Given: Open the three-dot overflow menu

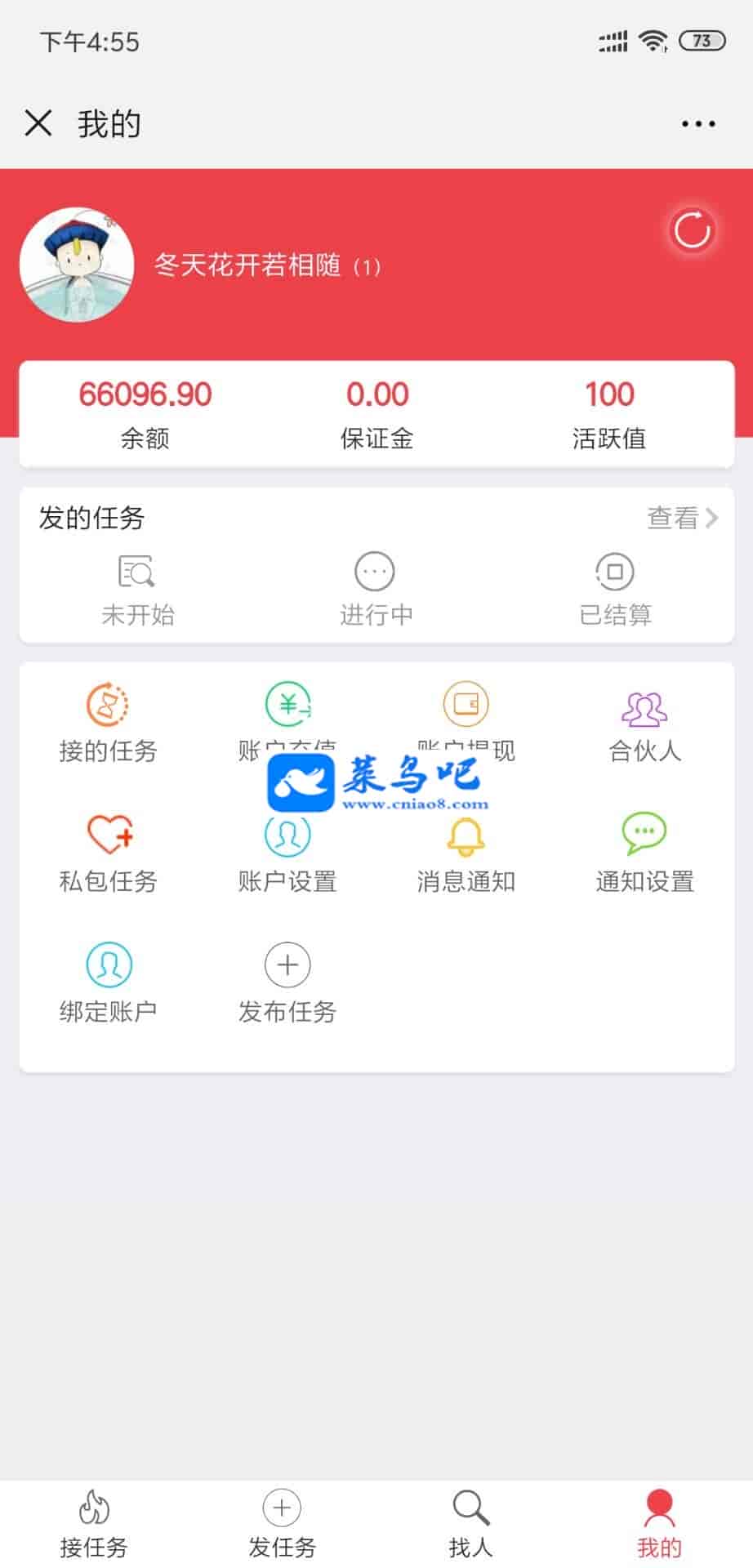Looking at the screenshot, I should pyautogui.click(x=698, y=124).
